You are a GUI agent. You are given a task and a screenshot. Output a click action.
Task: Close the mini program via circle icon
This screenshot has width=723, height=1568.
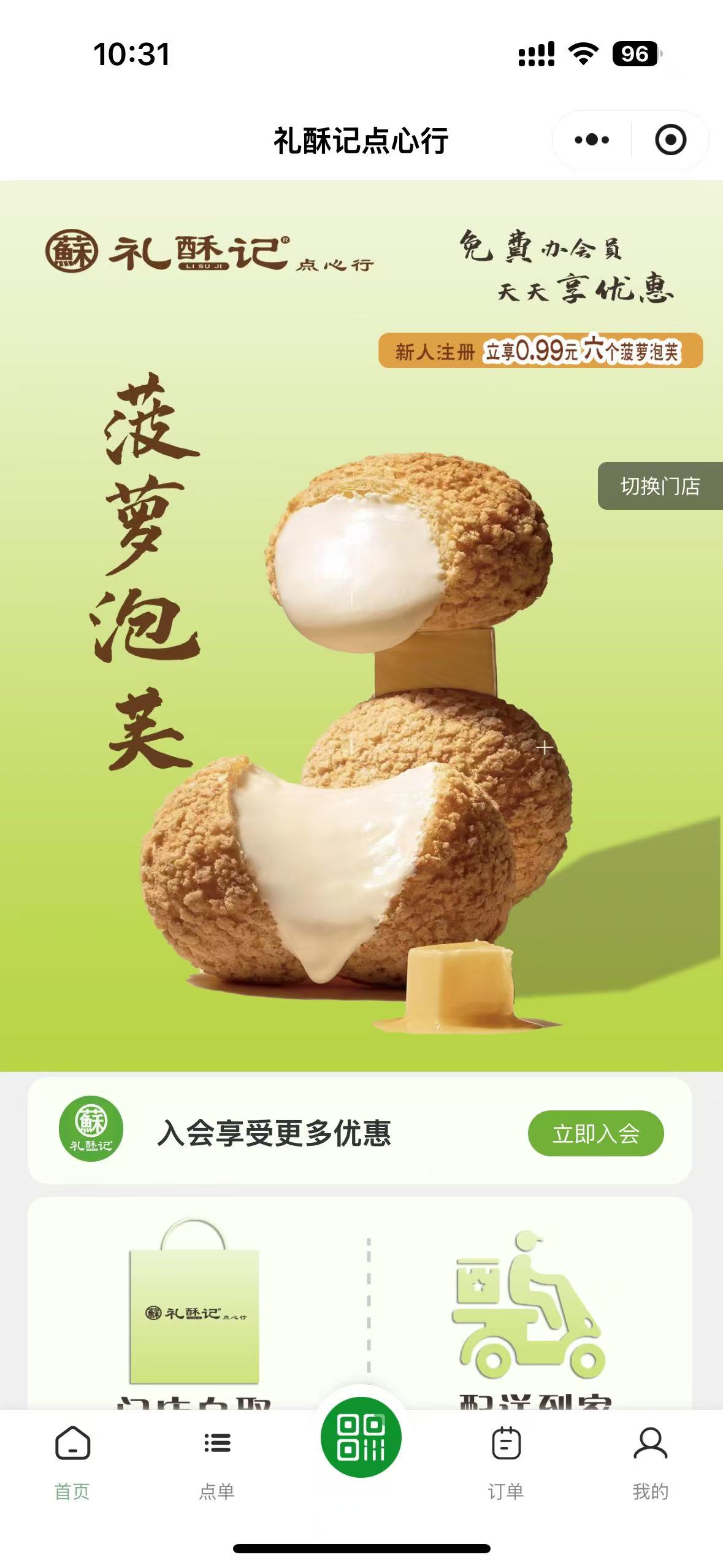(x=670, y=140)
